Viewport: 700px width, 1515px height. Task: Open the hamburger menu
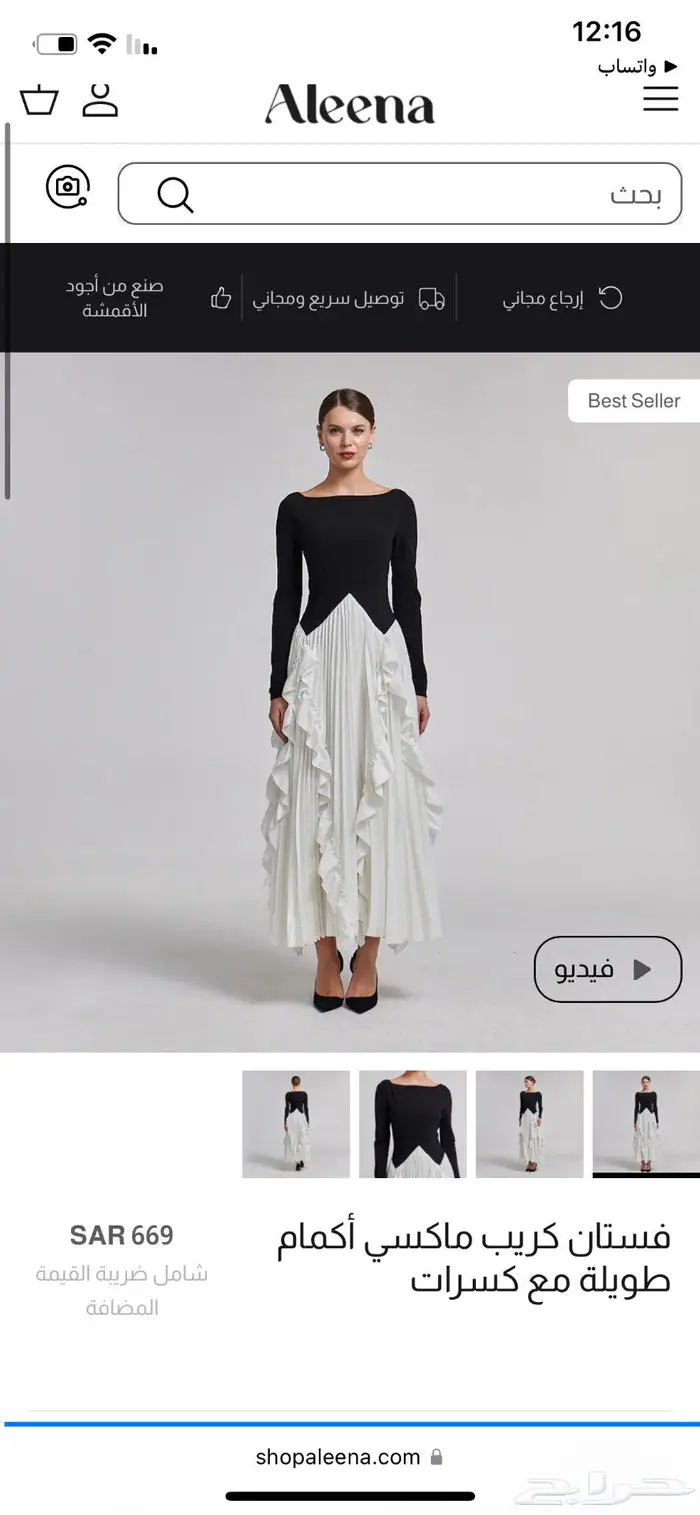(660, 99)
